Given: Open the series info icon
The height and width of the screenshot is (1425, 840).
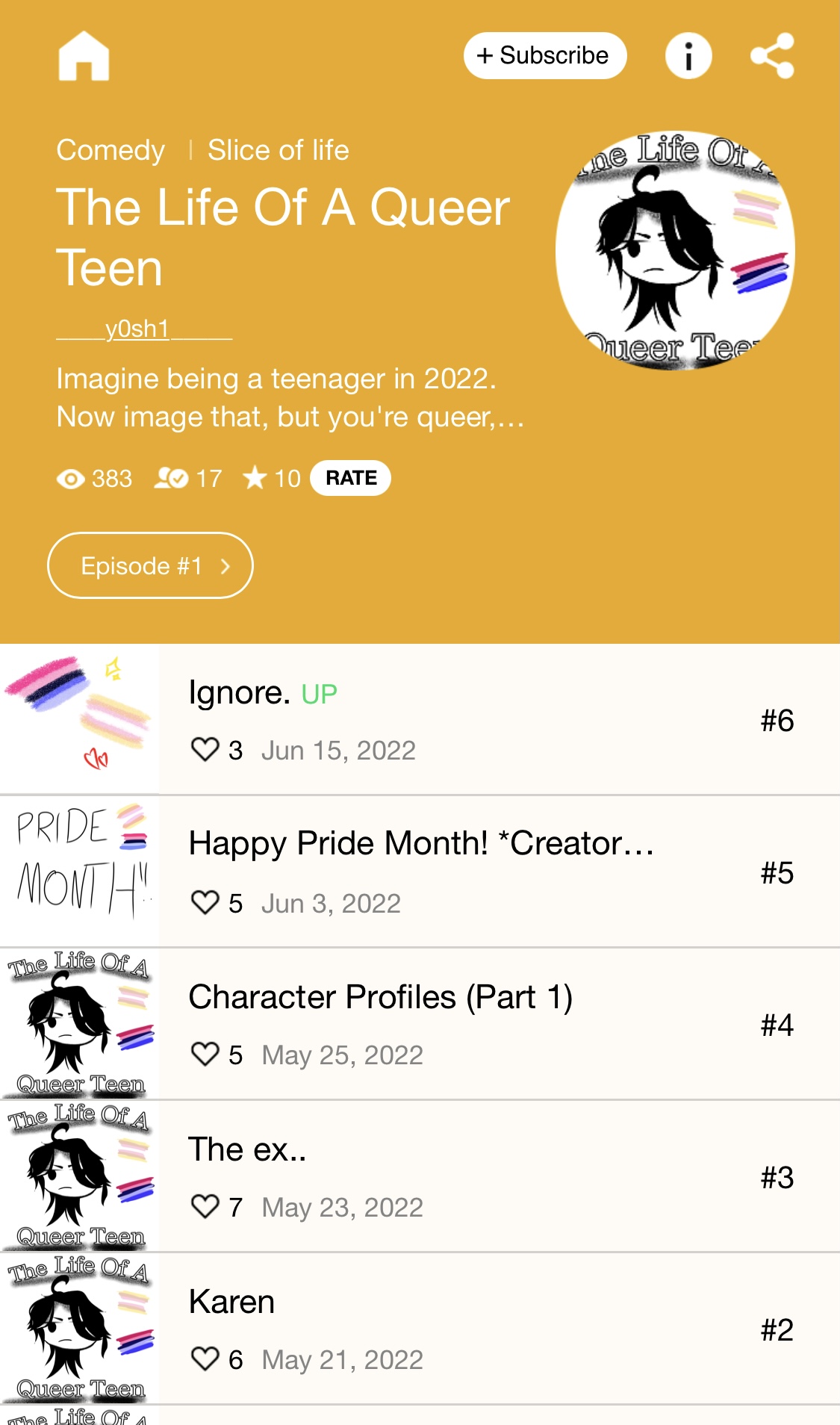Looking at the screenshot, I should (x=688, y=56).
